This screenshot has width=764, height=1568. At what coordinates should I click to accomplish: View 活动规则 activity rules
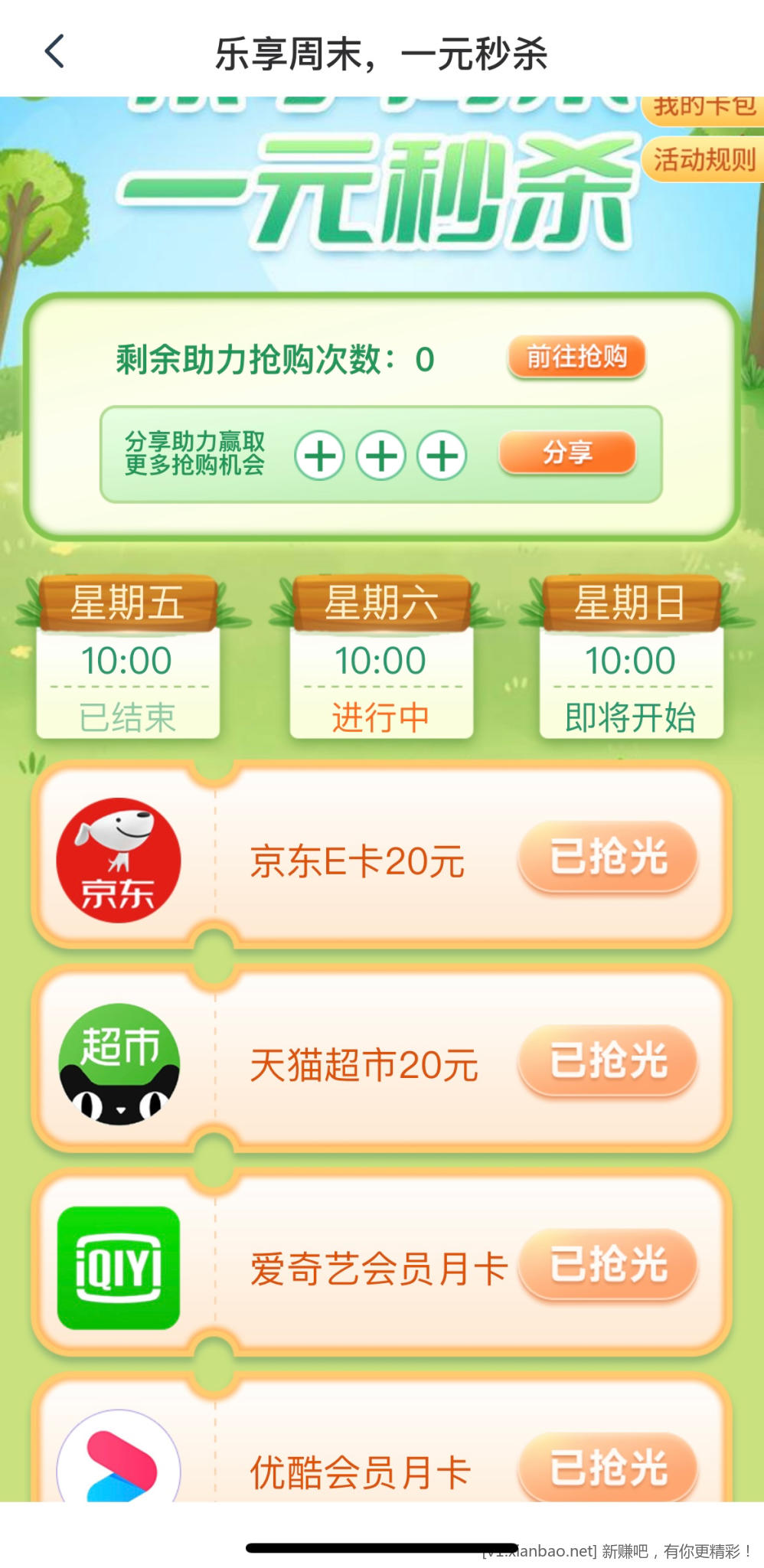click(x=703, y=160)
